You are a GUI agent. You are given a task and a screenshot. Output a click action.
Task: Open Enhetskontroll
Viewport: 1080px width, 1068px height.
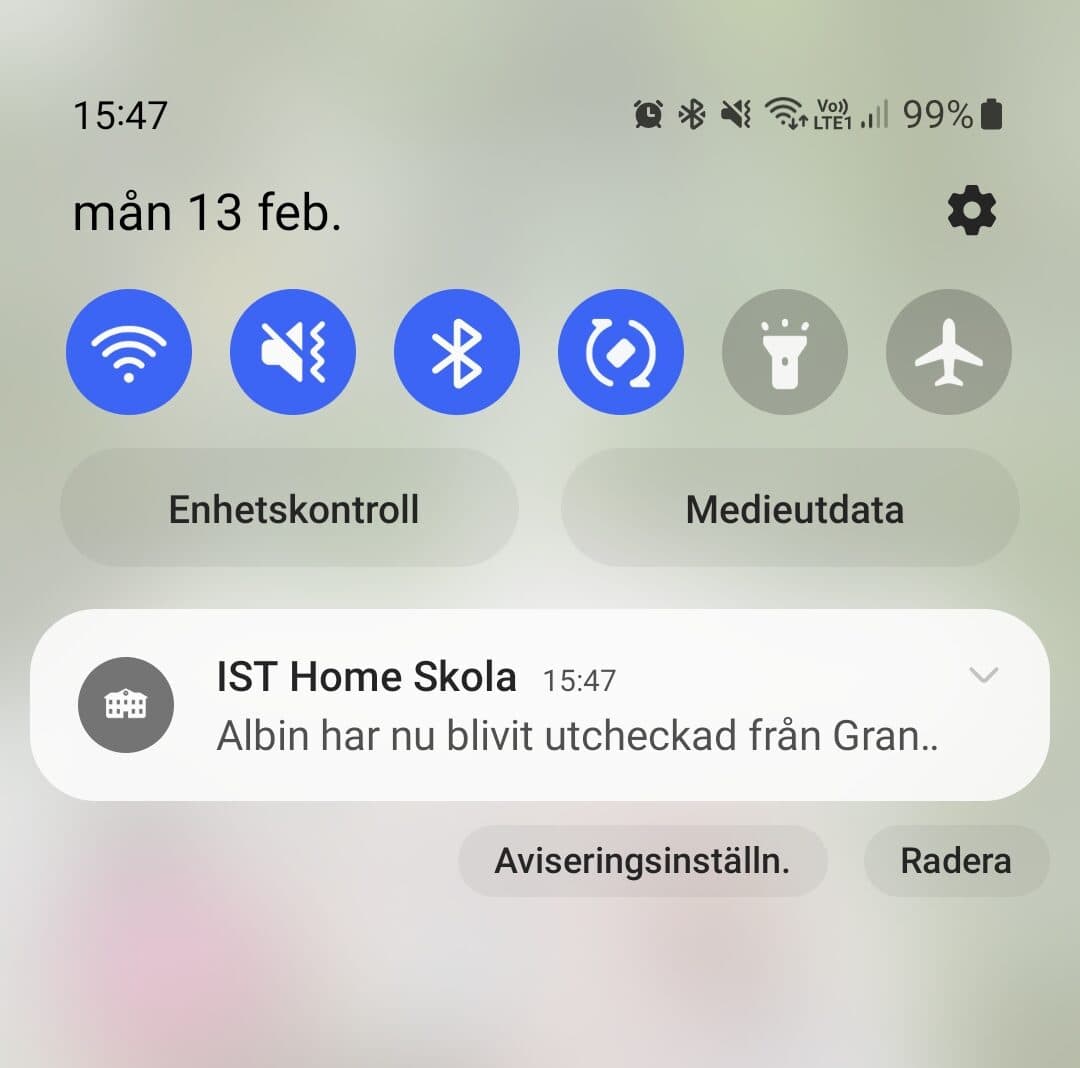[290, 509]
